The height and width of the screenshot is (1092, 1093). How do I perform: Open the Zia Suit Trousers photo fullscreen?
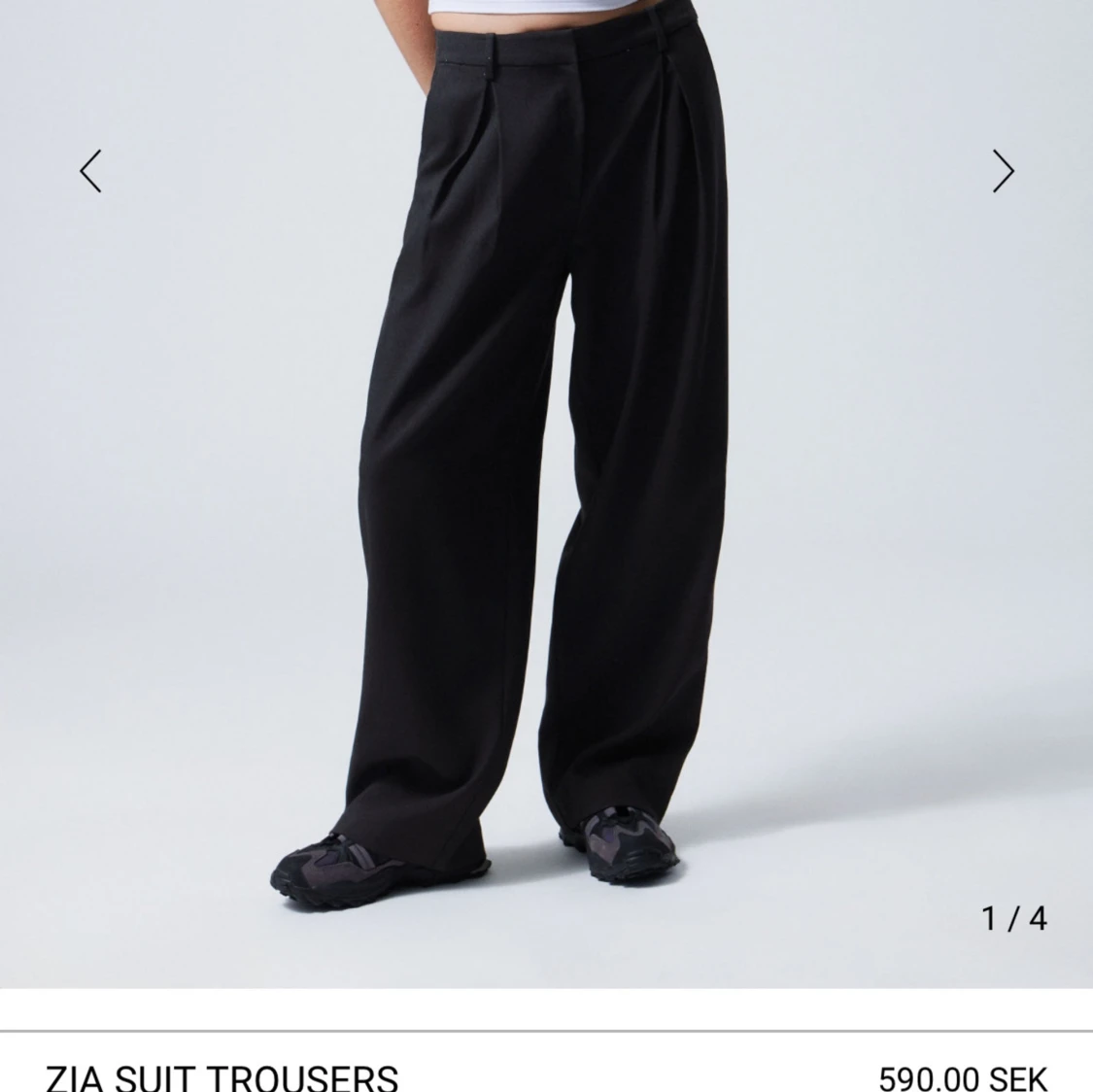pyautogui.click(x=544, y=486)
